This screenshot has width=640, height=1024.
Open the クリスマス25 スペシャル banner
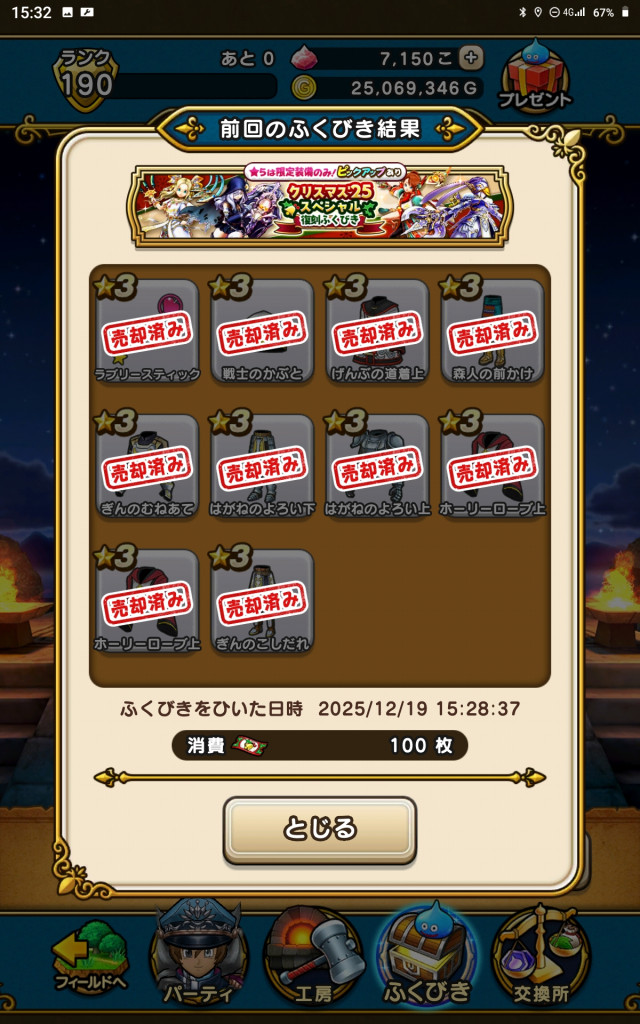tap(319, 201)
